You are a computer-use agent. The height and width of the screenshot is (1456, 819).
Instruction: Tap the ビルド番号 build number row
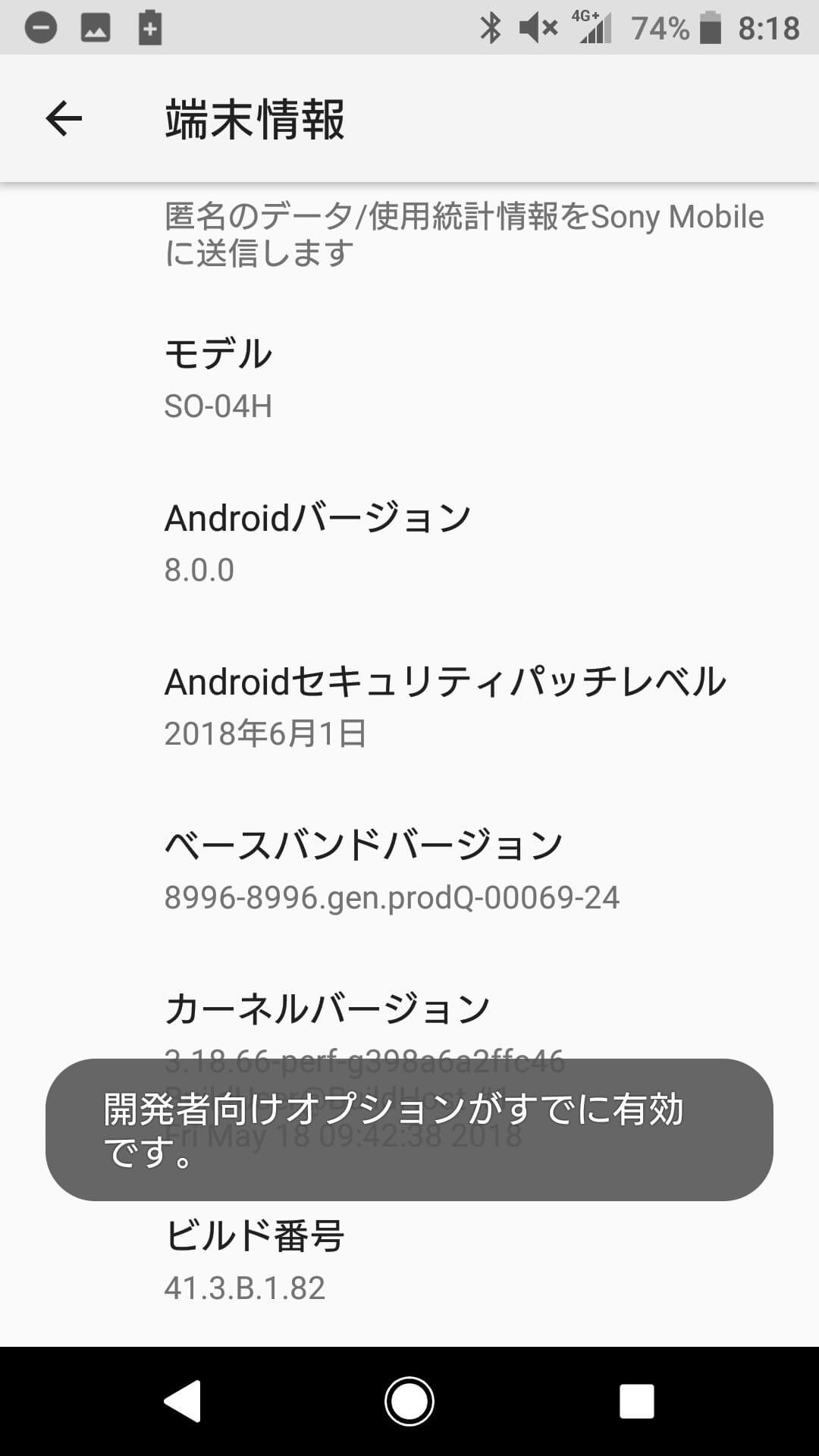click(x=409, y=1260)
